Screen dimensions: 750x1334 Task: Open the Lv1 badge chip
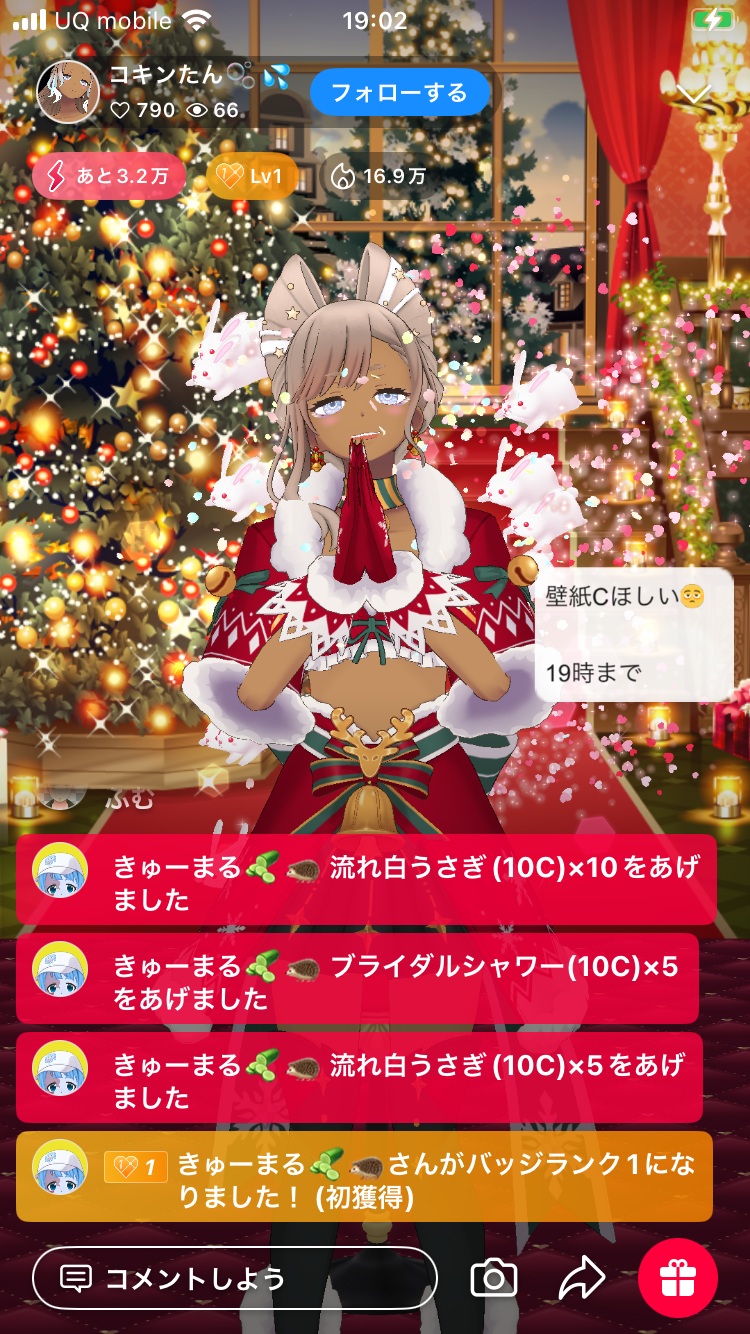click(x=251, y=177)
